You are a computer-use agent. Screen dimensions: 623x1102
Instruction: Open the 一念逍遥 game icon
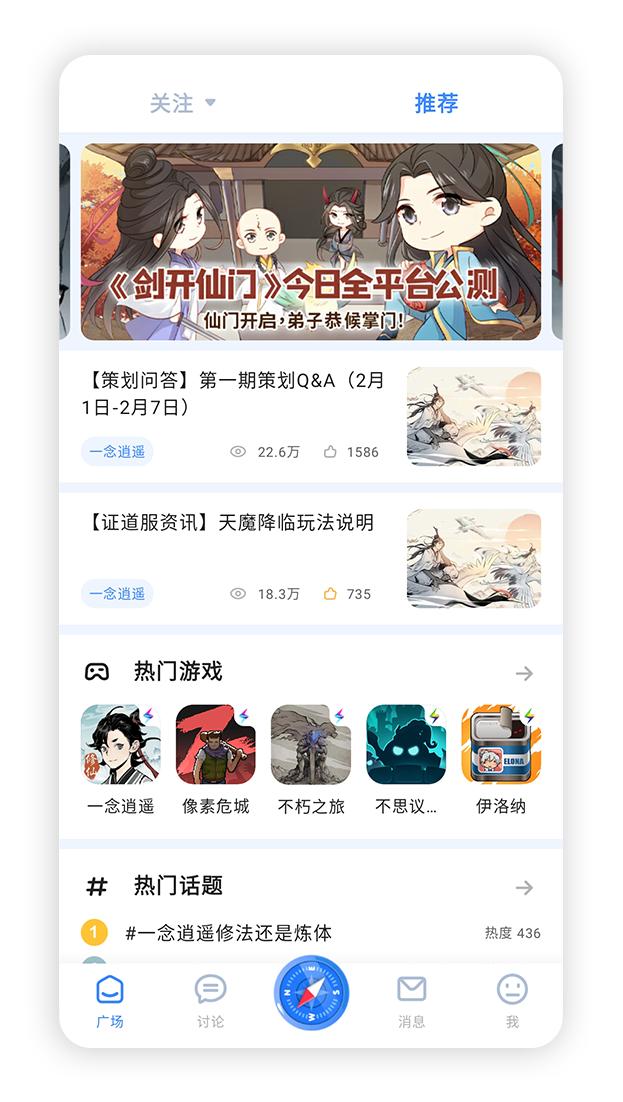[120, 744]
